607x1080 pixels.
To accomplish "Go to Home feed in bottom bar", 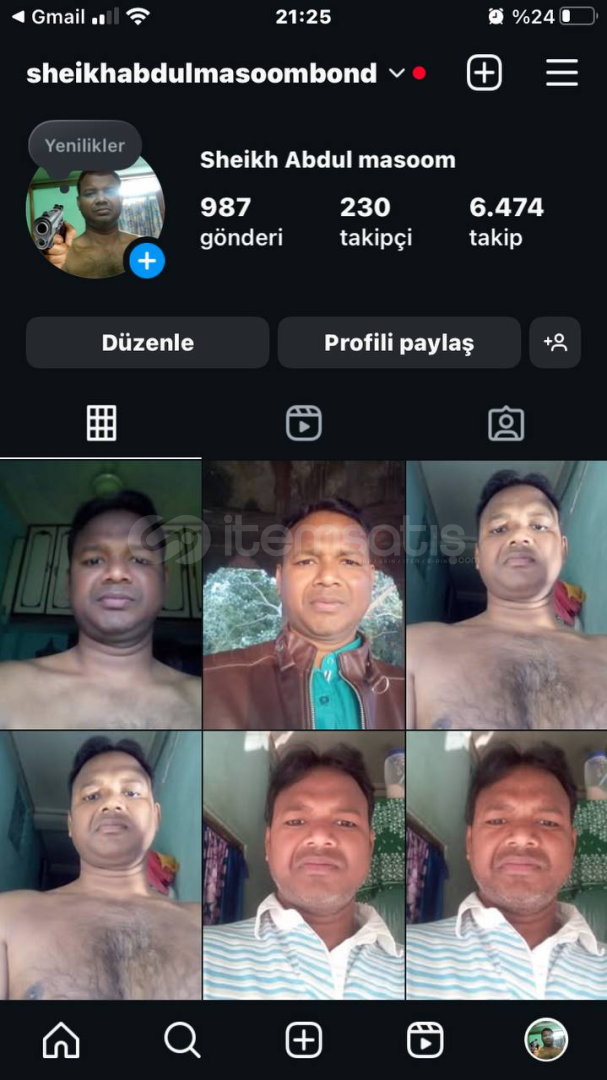I will pyautogui.click(x=61, y=1041).
